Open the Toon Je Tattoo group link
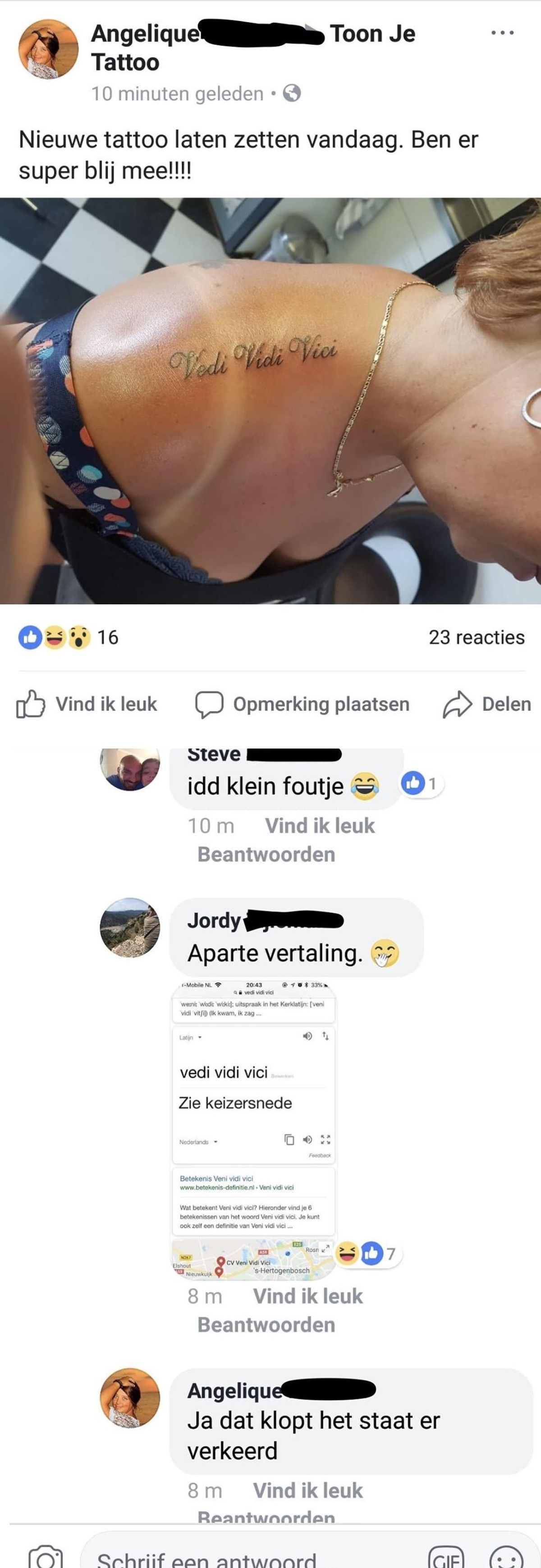The width and height of the screenshot is (541, 1568). [x=372, y=34]
